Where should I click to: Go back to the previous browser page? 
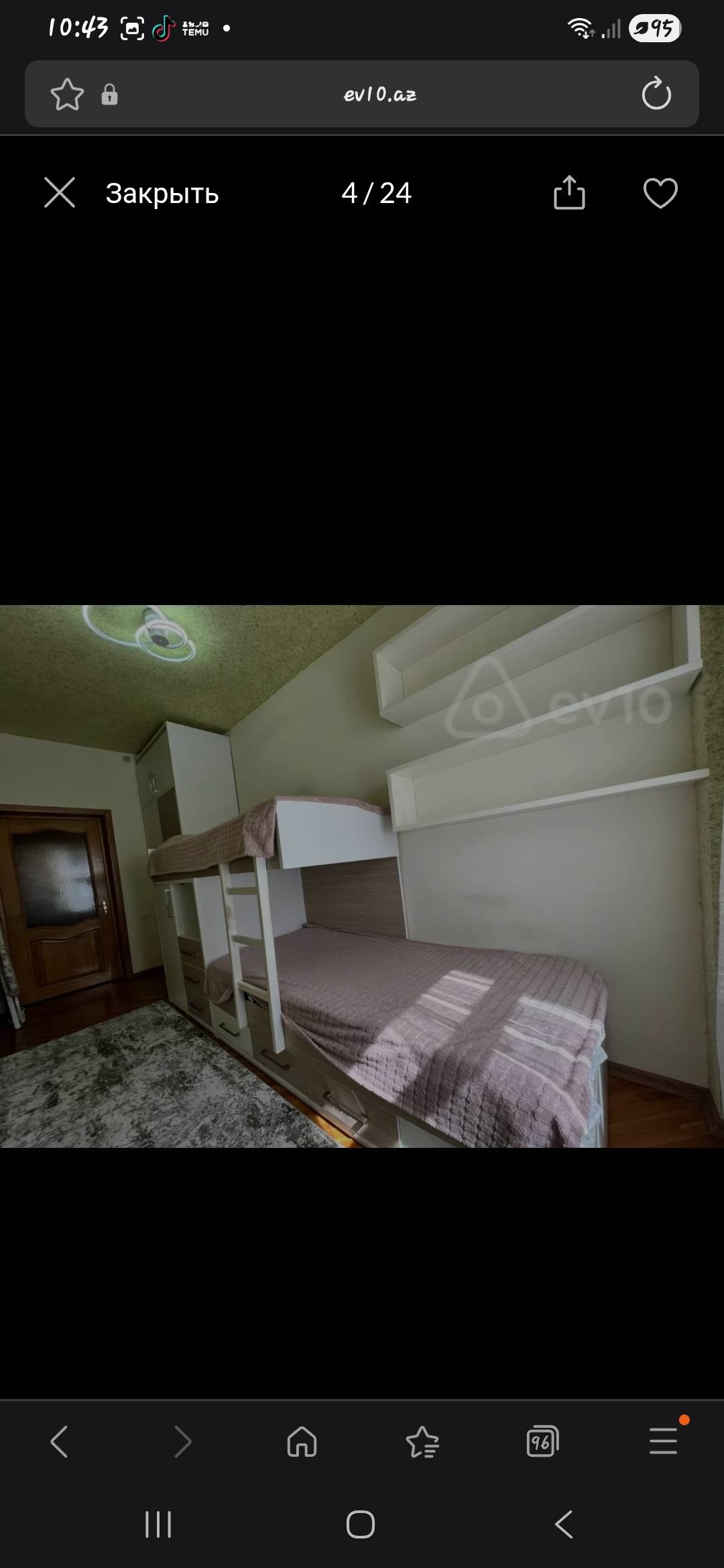59,1441
